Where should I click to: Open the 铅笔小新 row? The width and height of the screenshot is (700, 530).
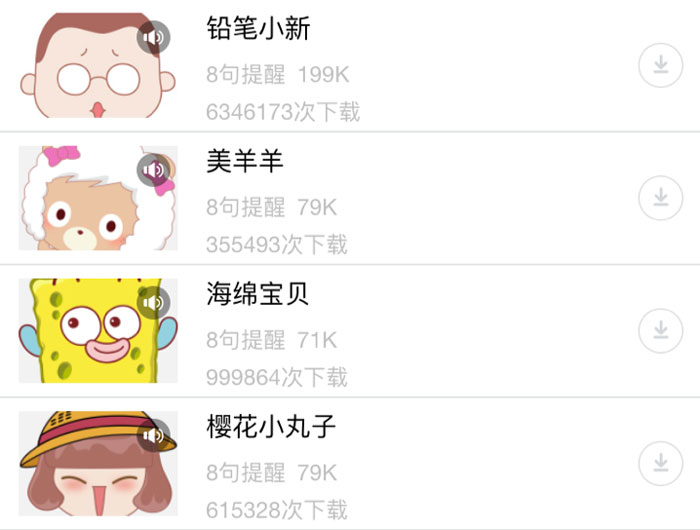coord(400,66)
